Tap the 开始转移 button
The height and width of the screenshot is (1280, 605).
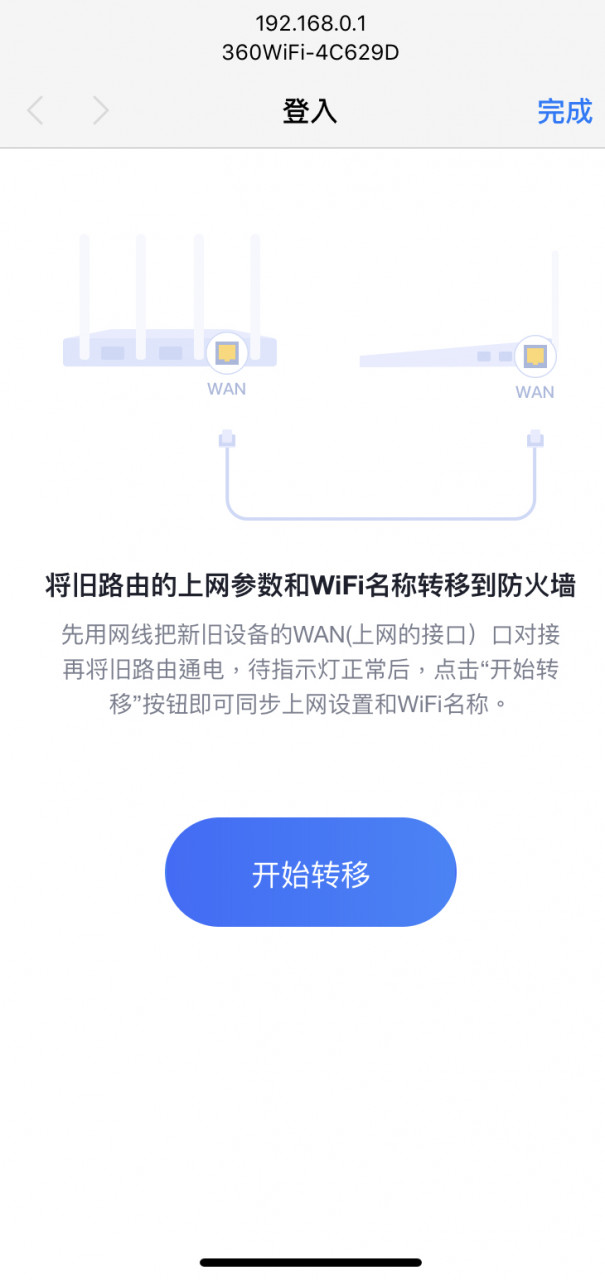pos(310,872)
